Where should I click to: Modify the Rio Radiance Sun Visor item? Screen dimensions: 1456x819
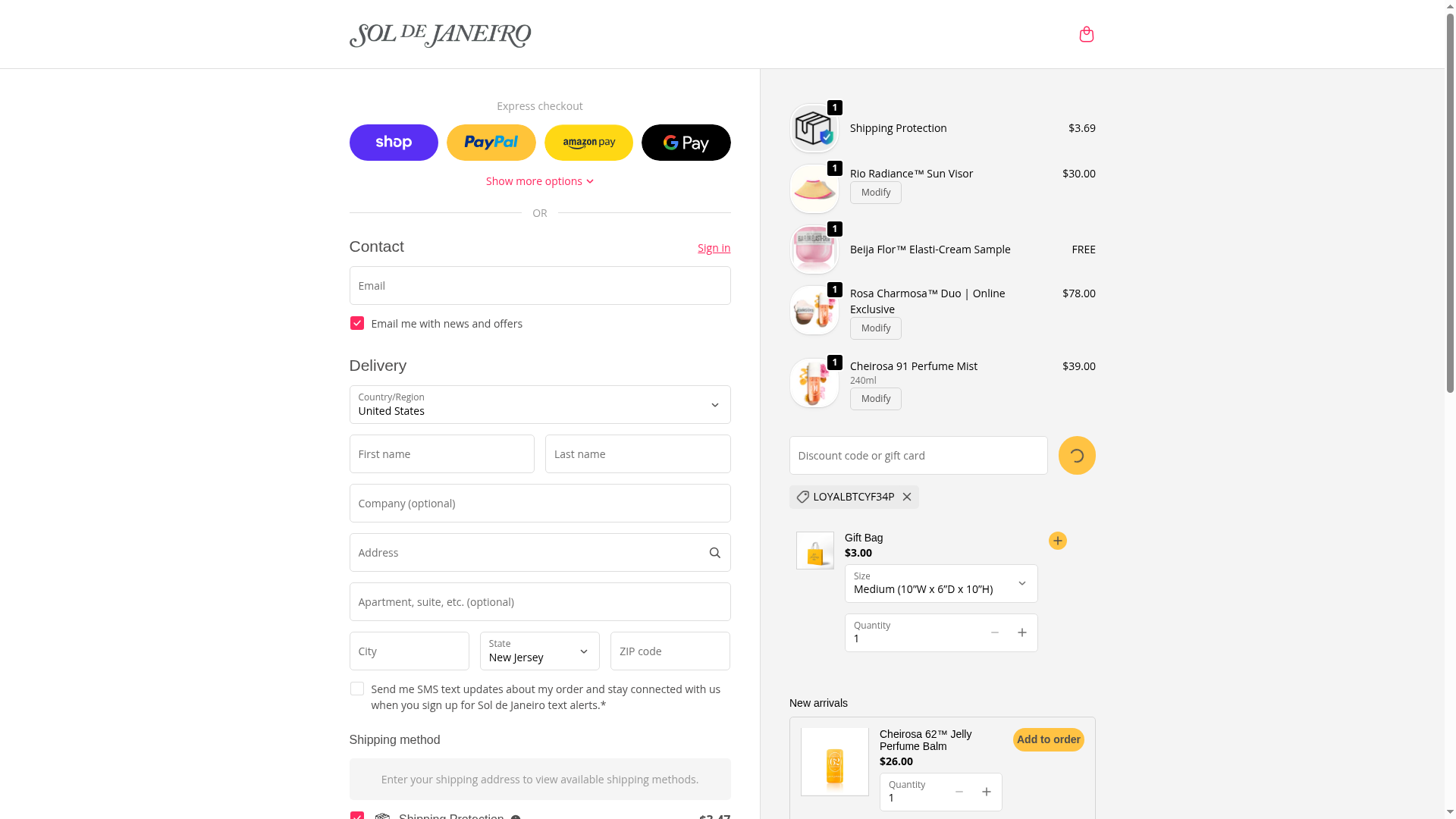[x=875, y=193]
